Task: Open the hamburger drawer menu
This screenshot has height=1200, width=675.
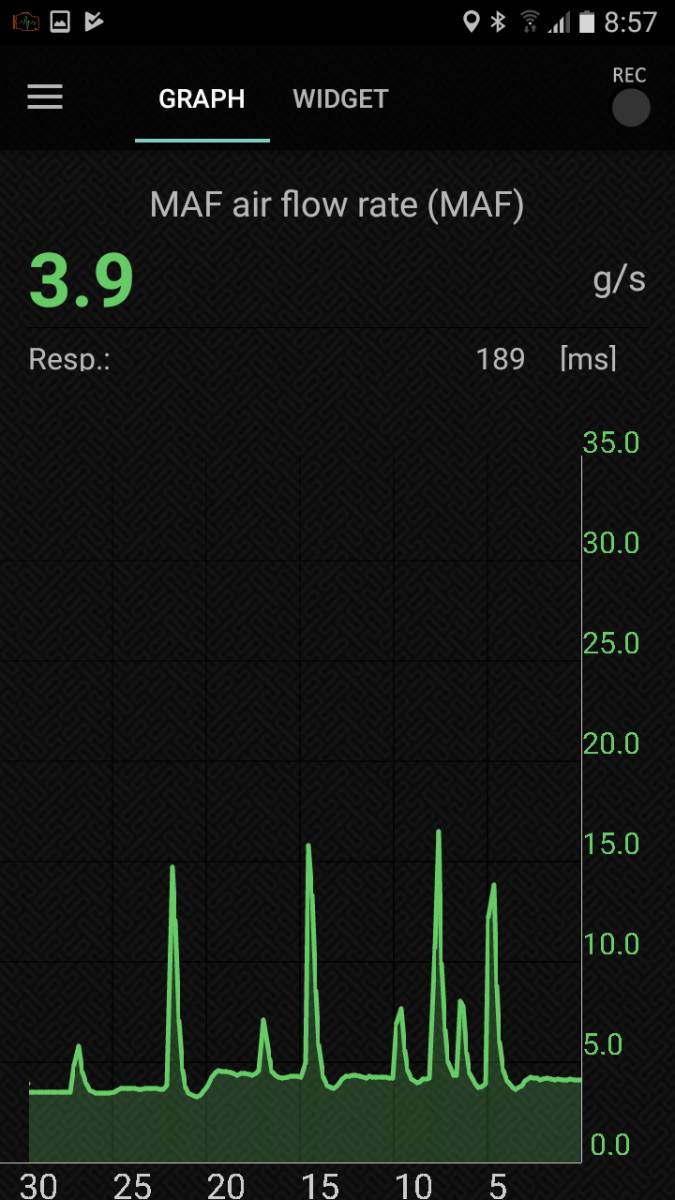Action: (x=45, y=97)
